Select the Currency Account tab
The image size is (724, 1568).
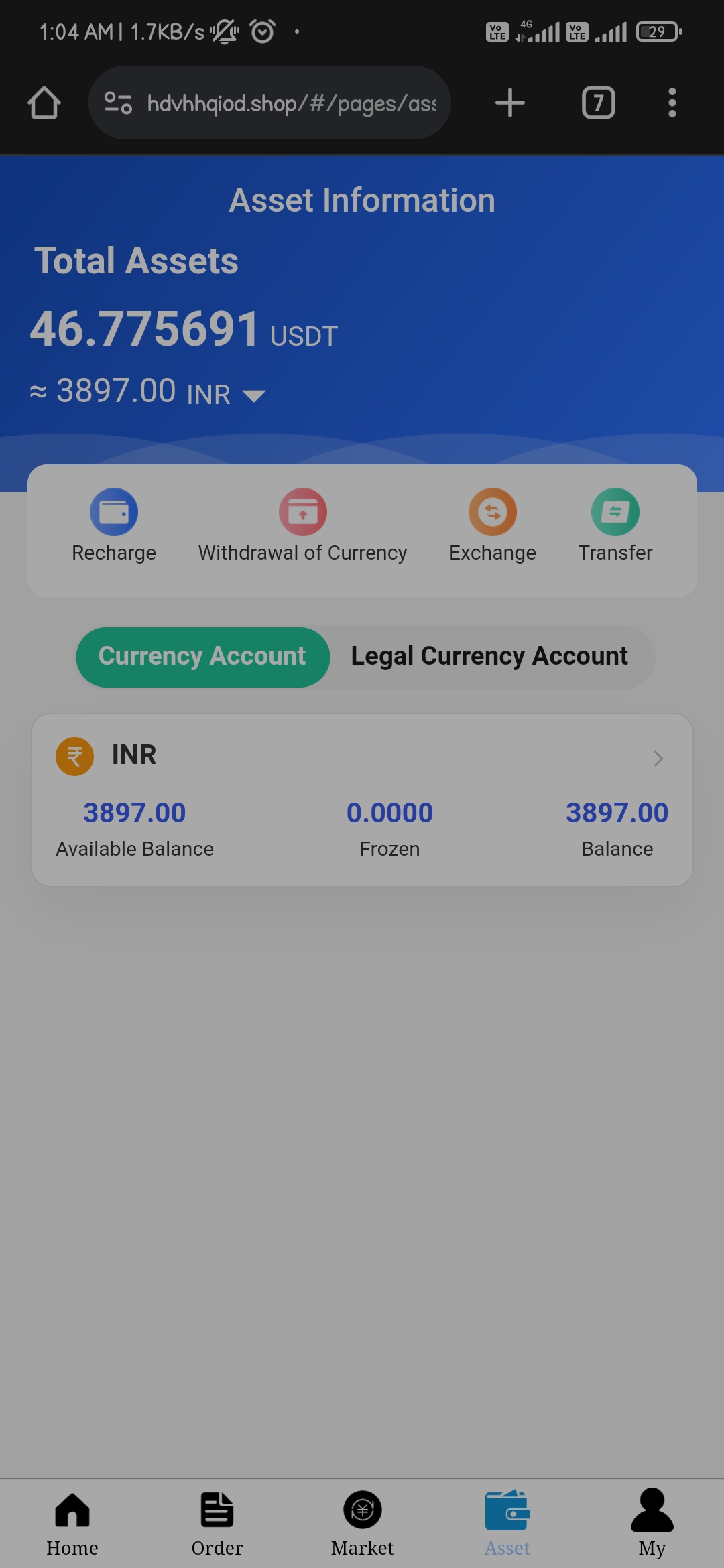pos(202,656)
